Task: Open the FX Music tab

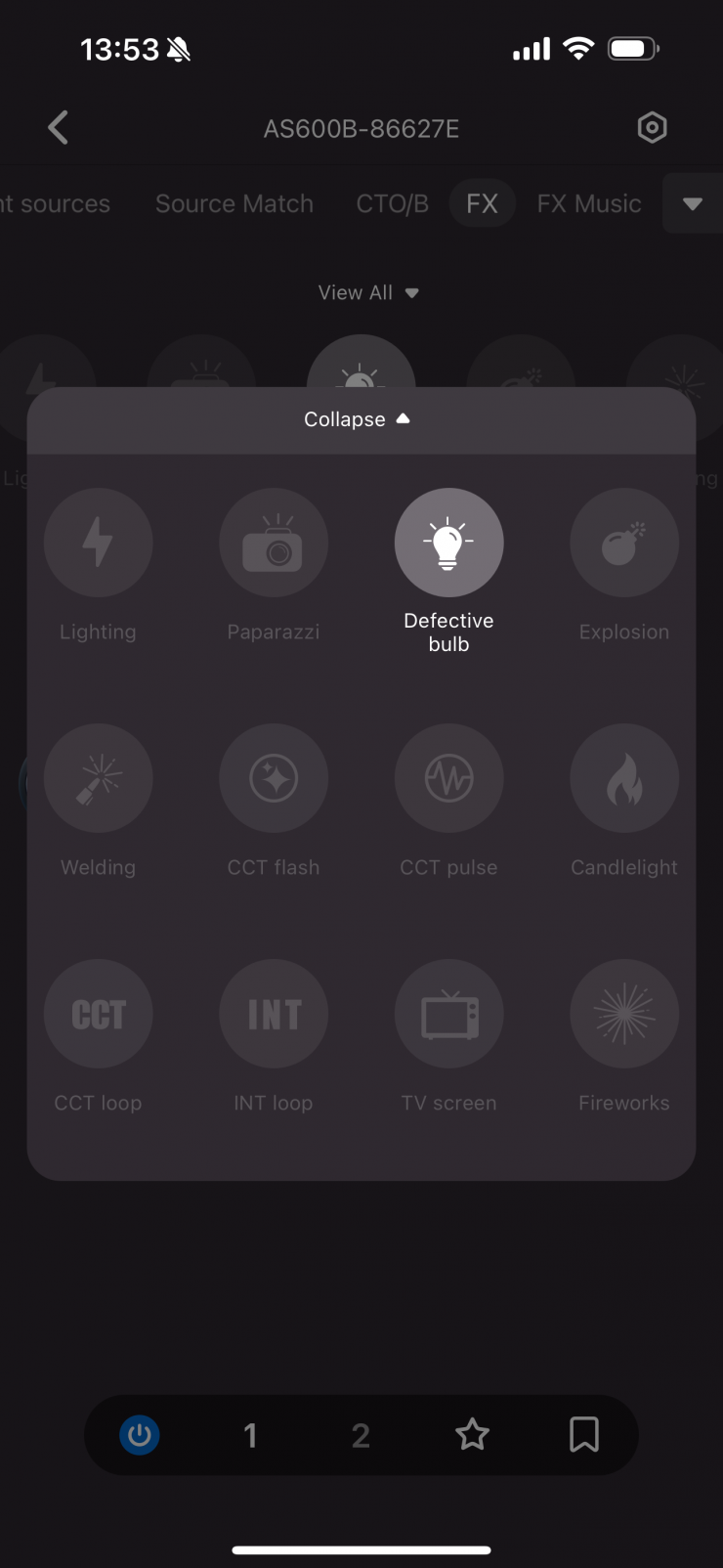Action: (588, 203)
